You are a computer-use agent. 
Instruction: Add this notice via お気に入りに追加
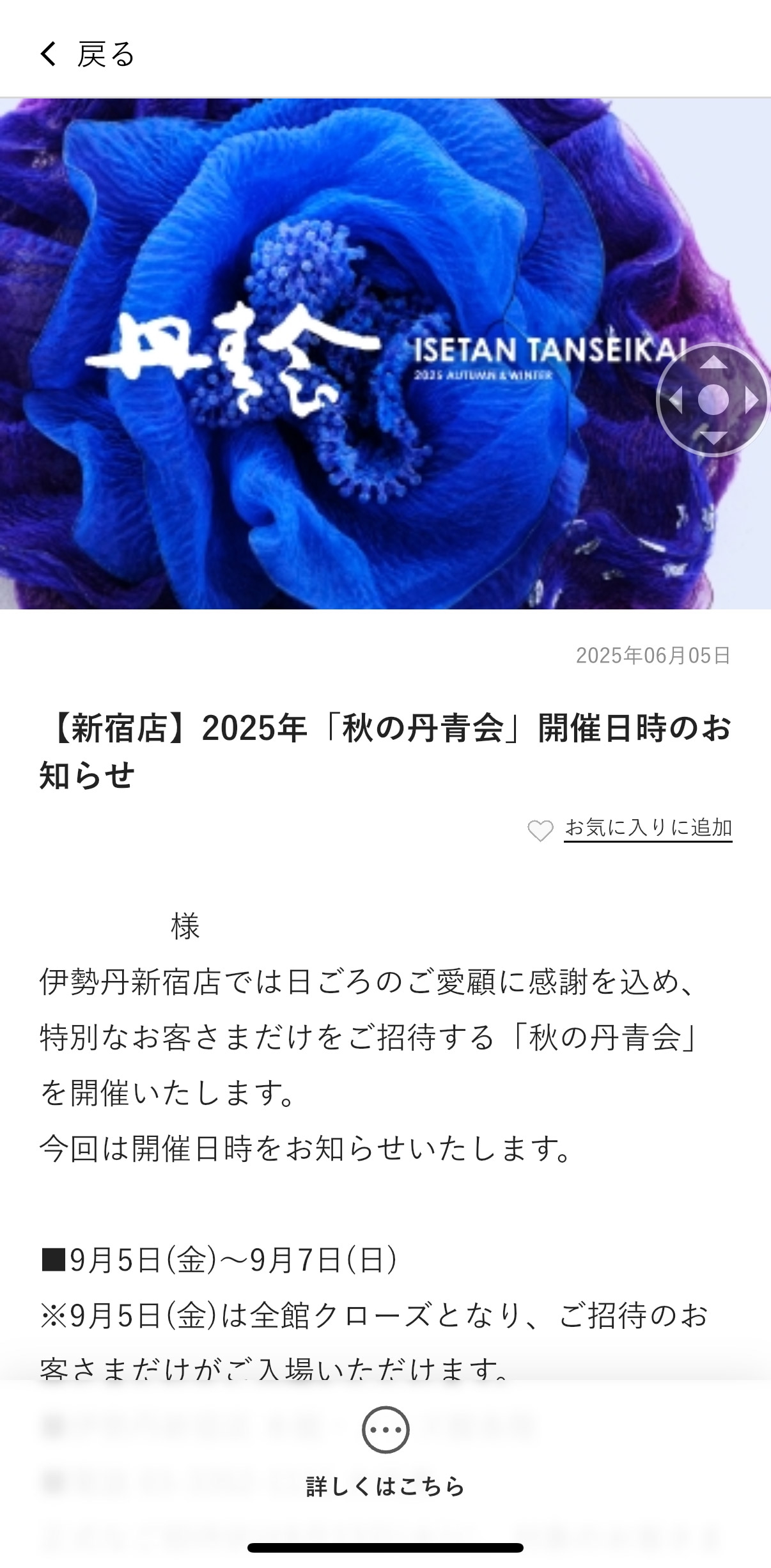point(630,829)
